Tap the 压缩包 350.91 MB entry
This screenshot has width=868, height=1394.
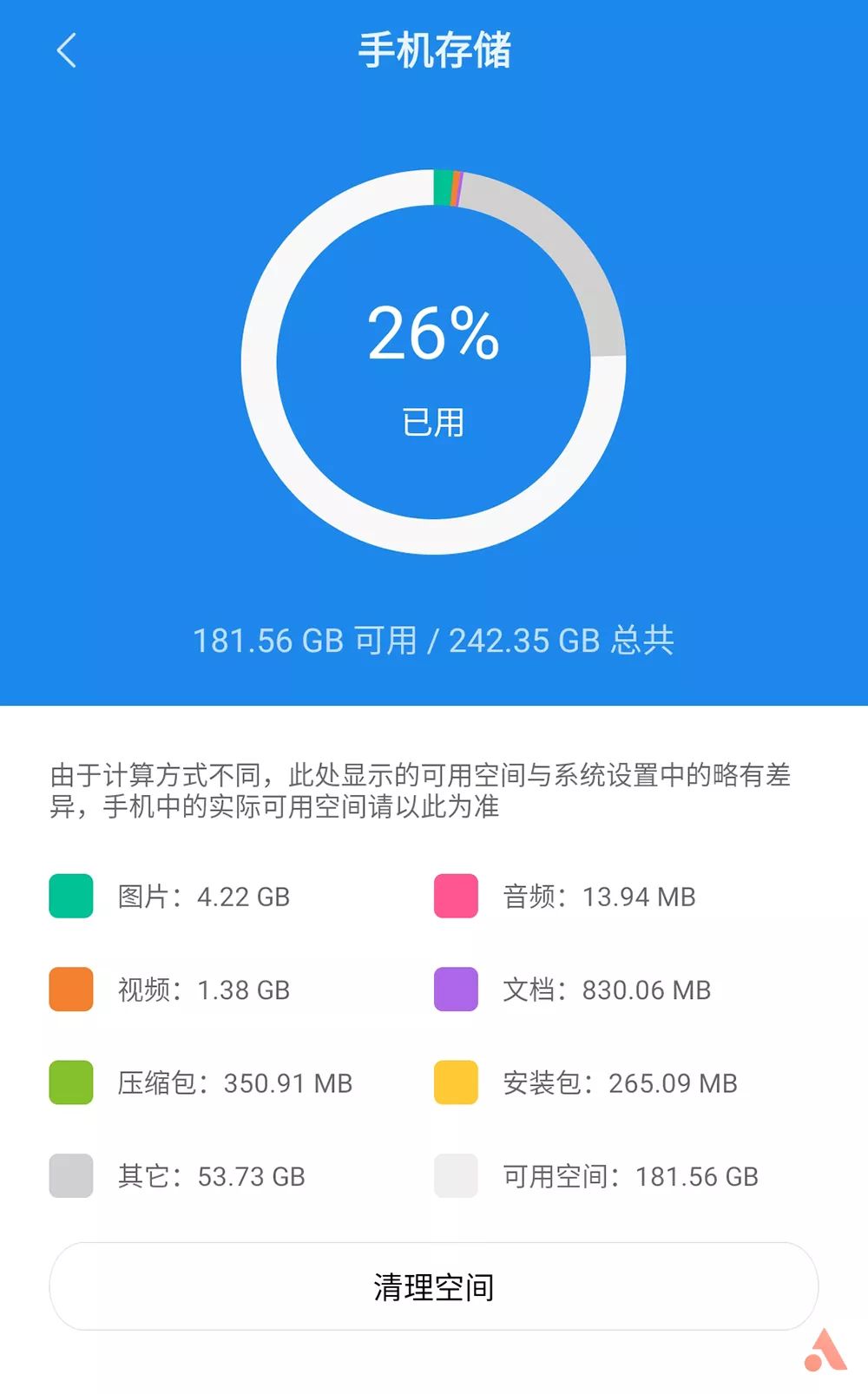[234, 1083]
